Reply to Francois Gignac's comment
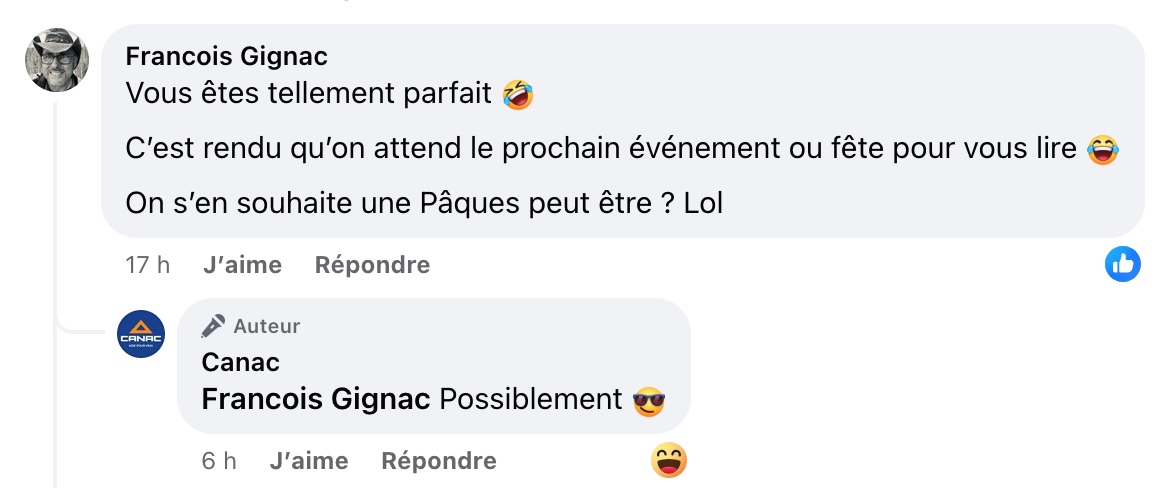The width and height of the screenshot is (1164, 488). click(372, 265)
